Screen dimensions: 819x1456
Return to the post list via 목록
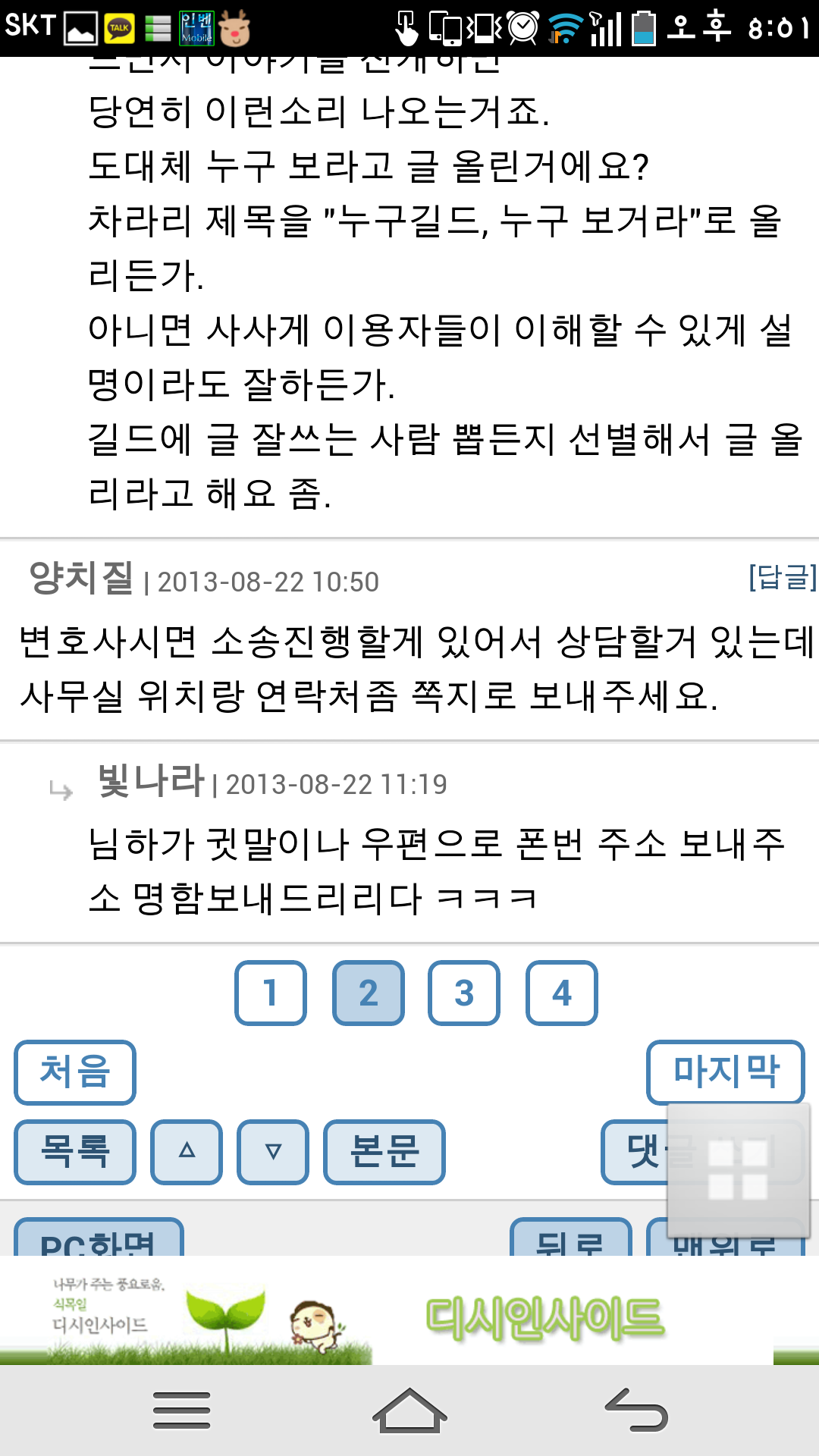pyautogui.click(x=75, y=1152)
